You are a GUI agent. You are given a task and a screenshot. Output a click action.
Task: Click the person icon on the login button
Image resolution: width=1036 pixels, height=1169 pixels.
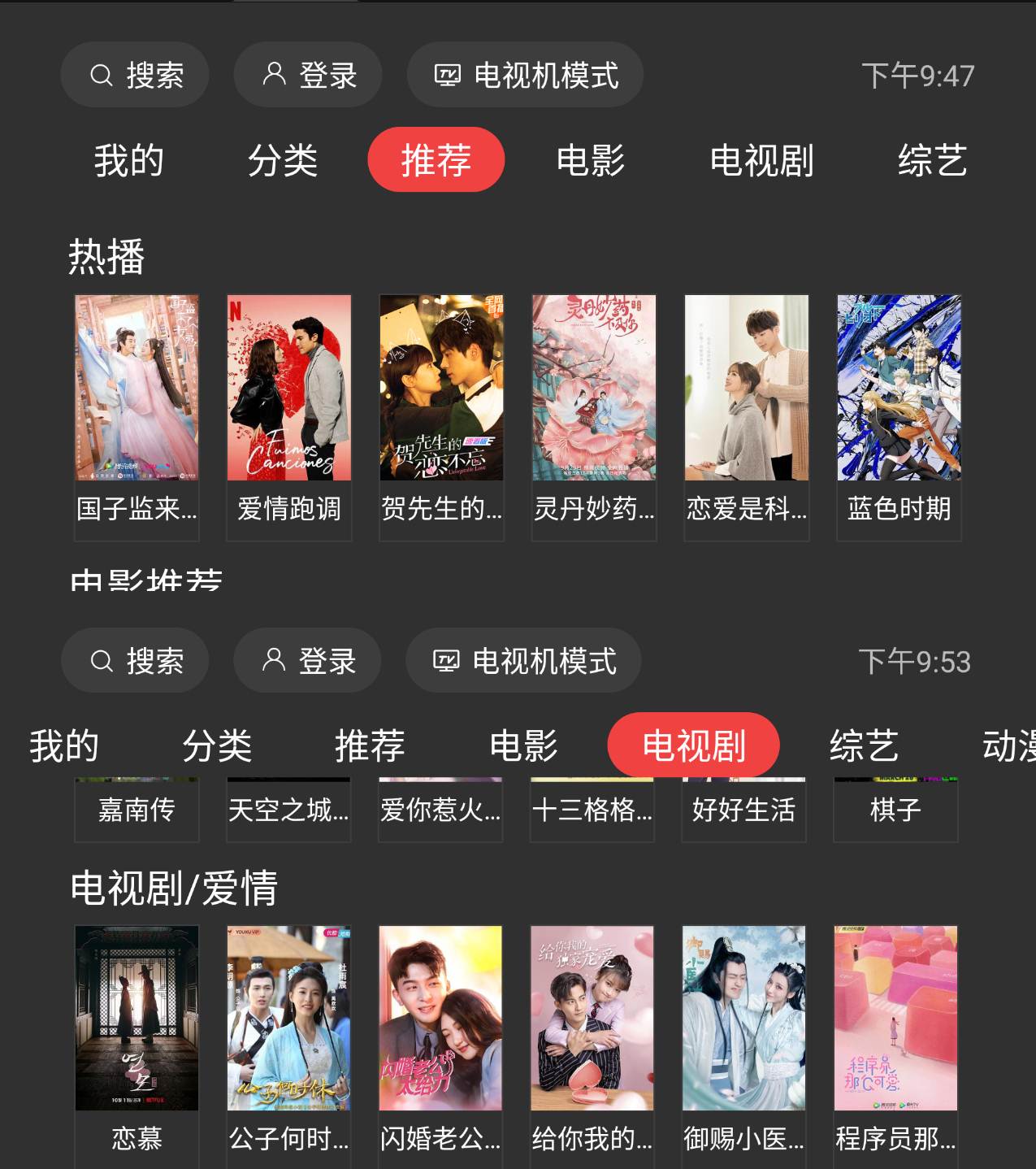point(272,74)
